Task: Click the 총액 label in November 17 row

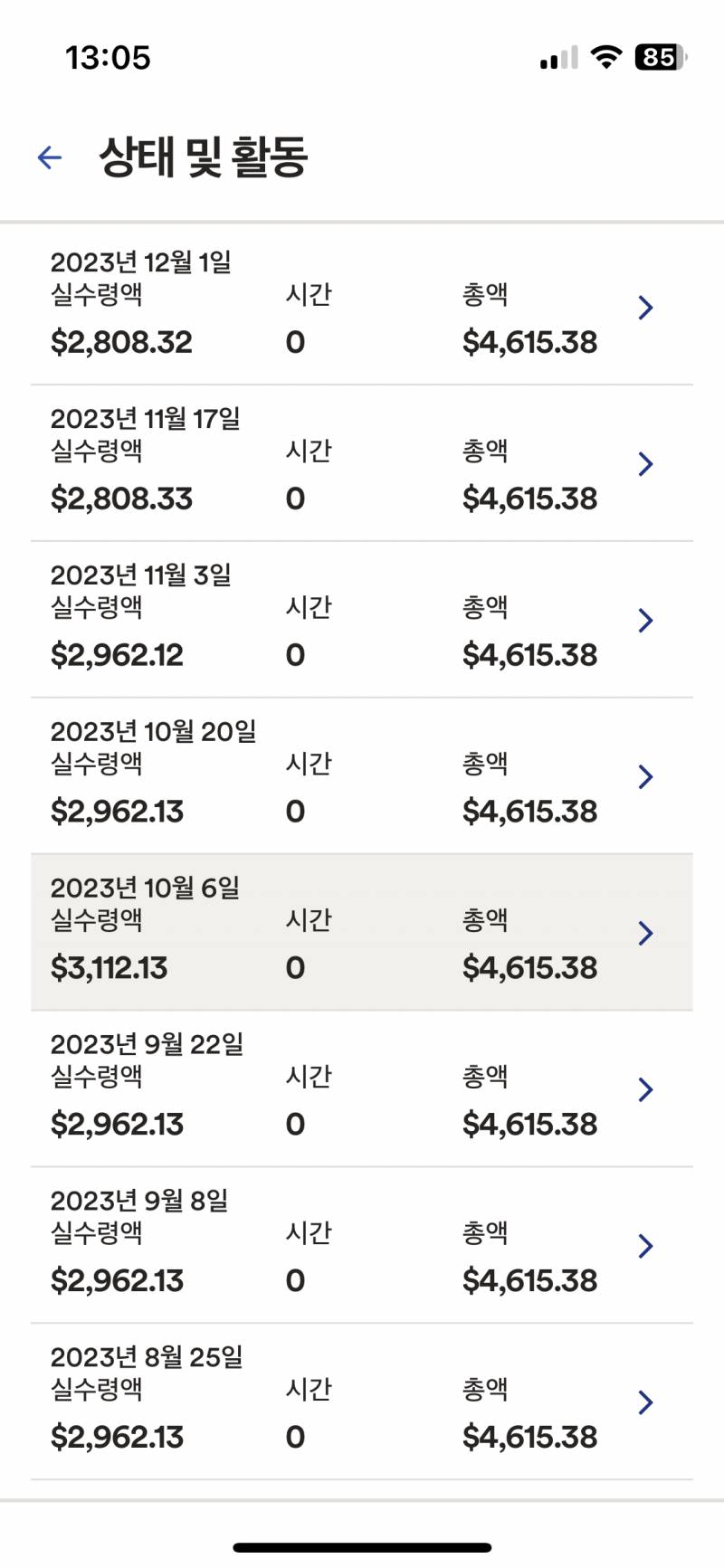Action: point(483,450)
